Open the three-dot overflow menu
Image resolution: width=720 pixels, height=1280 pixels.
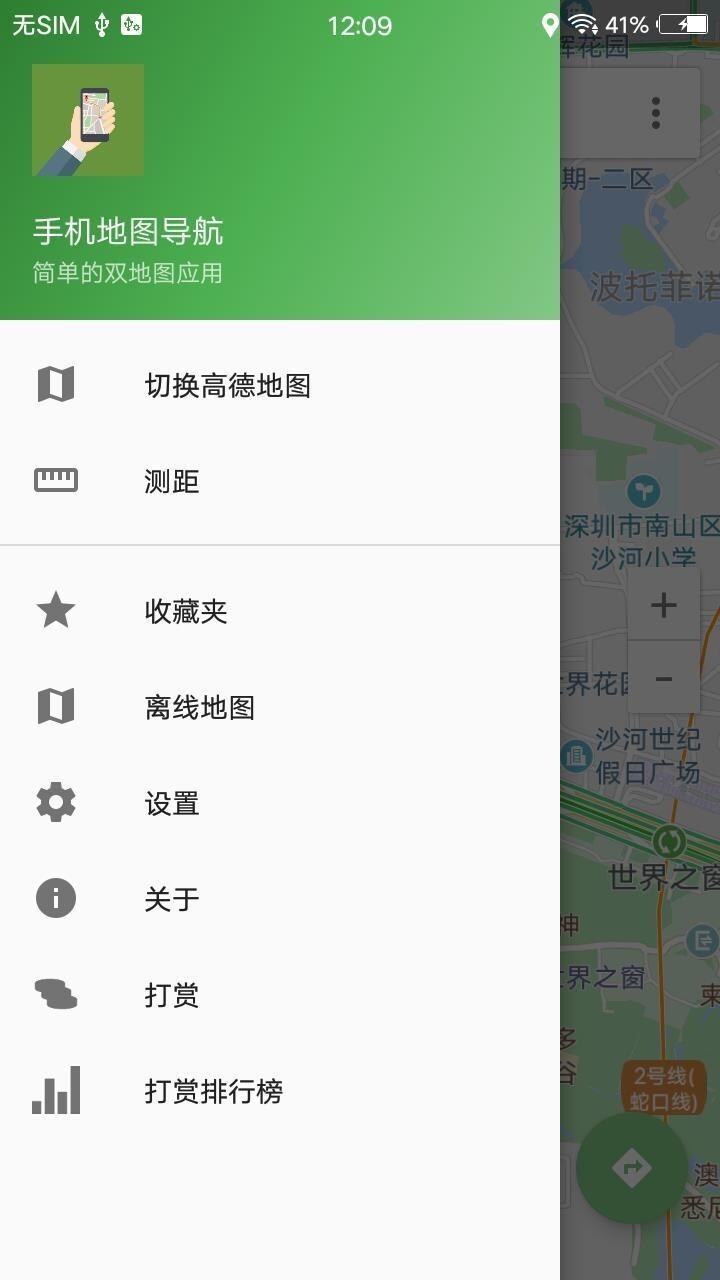pyautogui.click(x=654, y=113)
